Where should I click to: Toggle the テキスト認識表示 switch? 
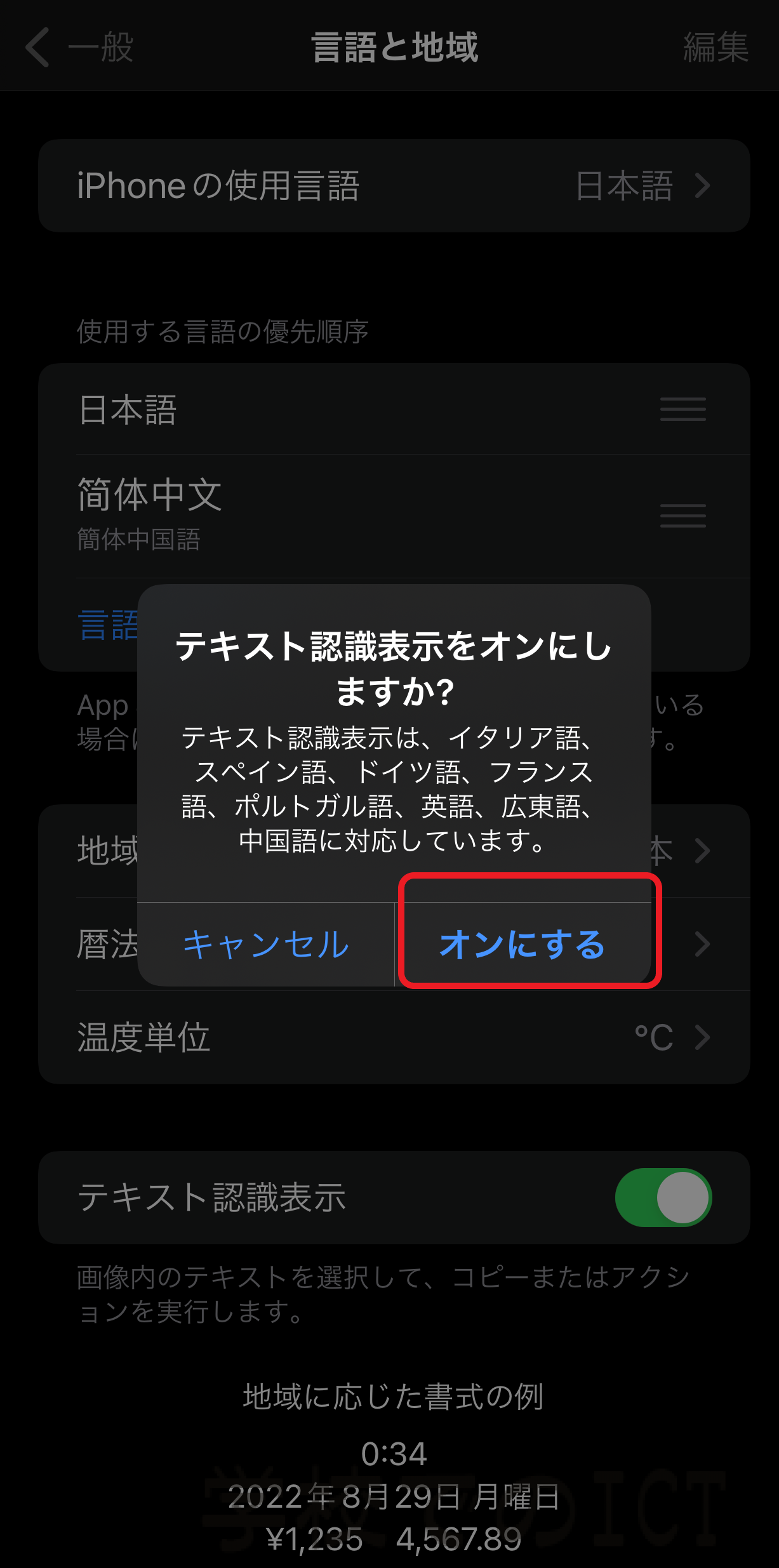coord(663,1197)
